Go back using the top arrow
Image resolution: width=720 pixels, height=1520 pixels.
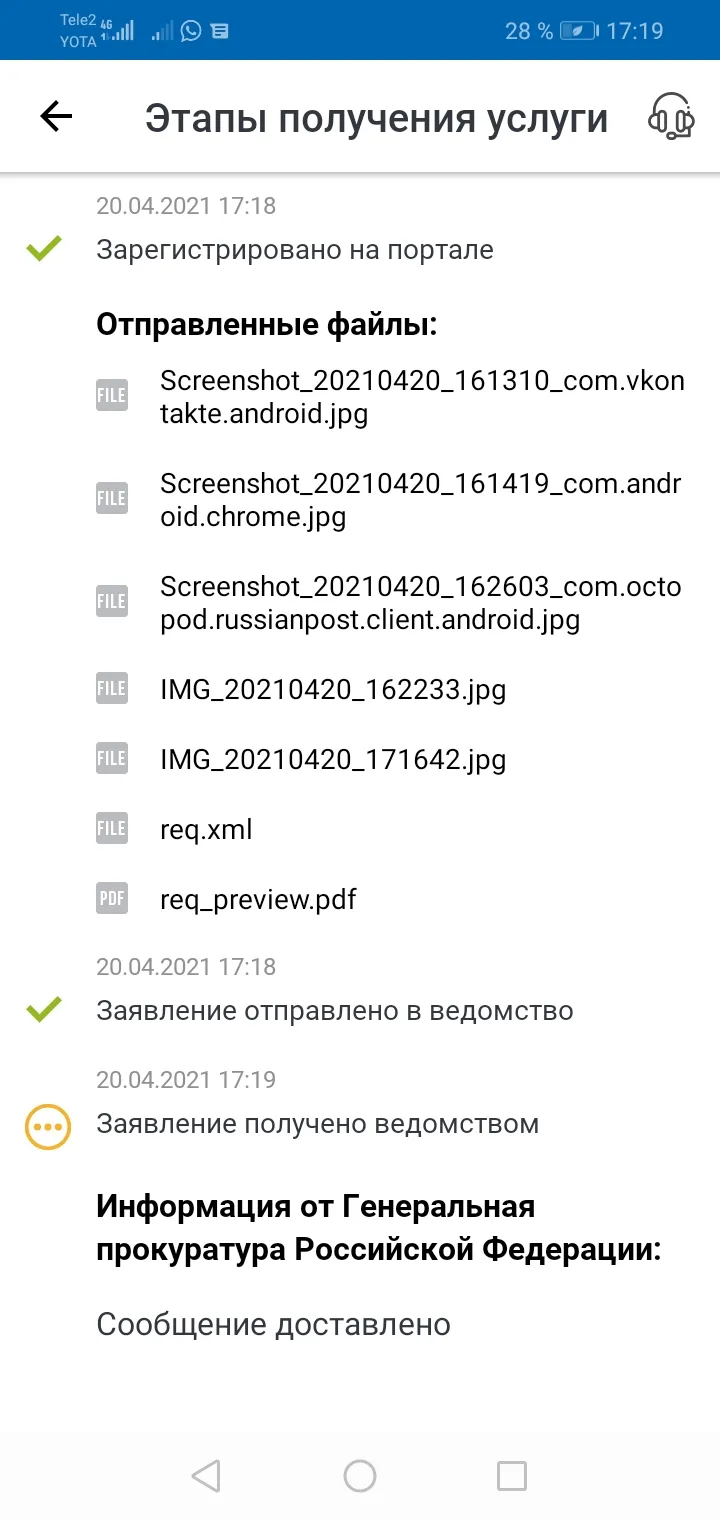(56, 117)
